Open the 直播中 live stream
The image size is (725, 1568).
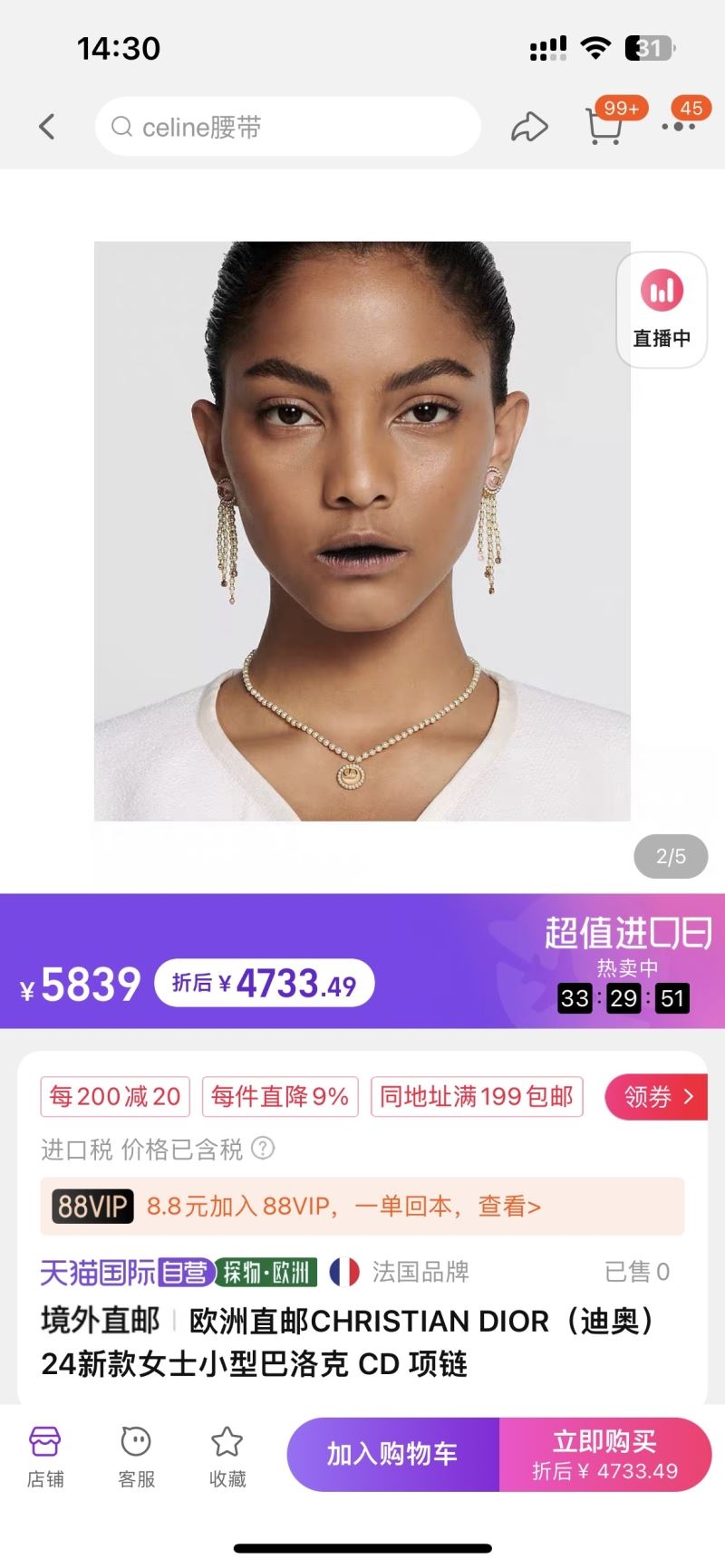point(662,310)
